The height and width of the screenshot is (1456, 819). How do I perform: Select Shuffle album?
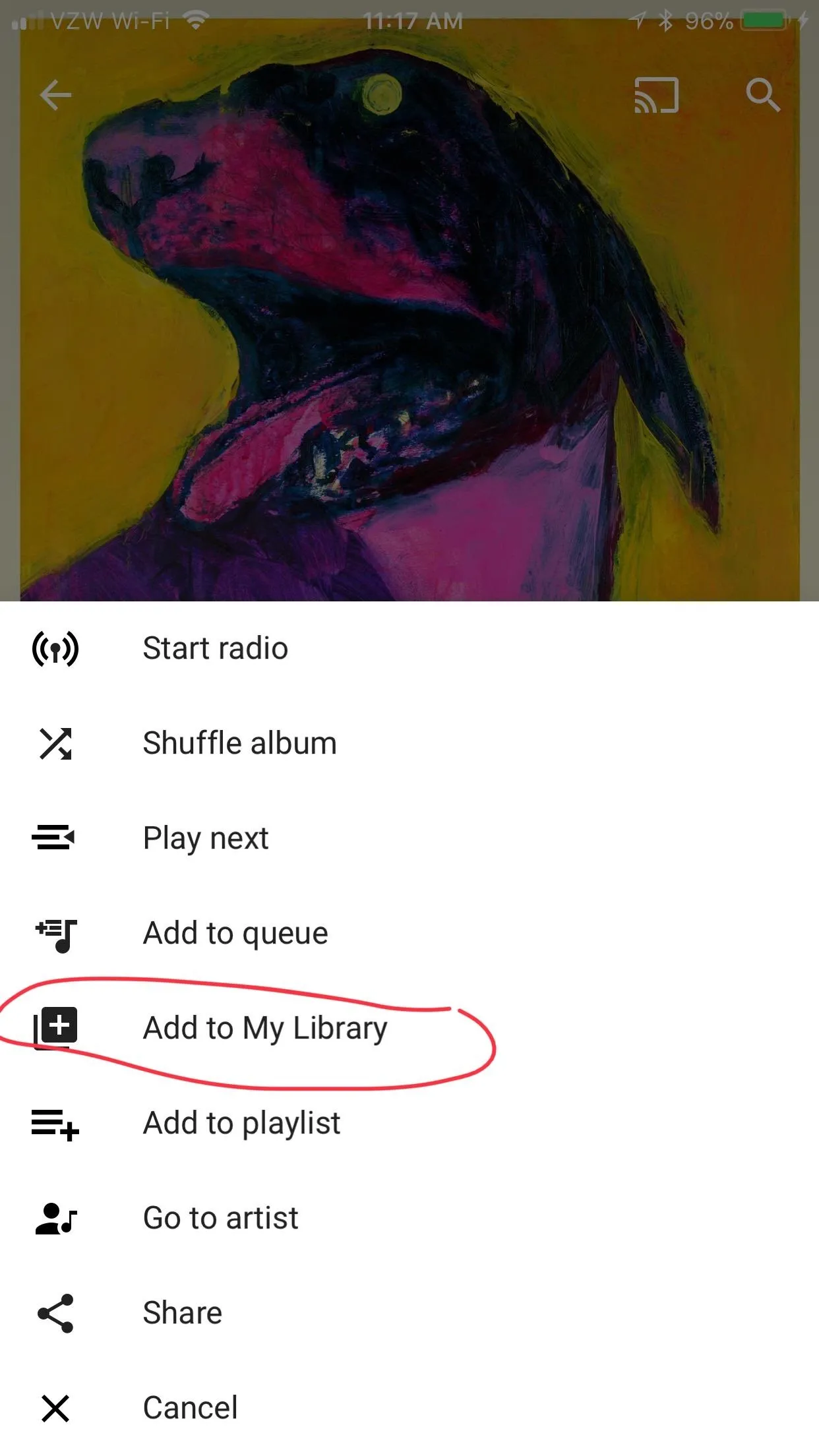click(x=409, y=743)
